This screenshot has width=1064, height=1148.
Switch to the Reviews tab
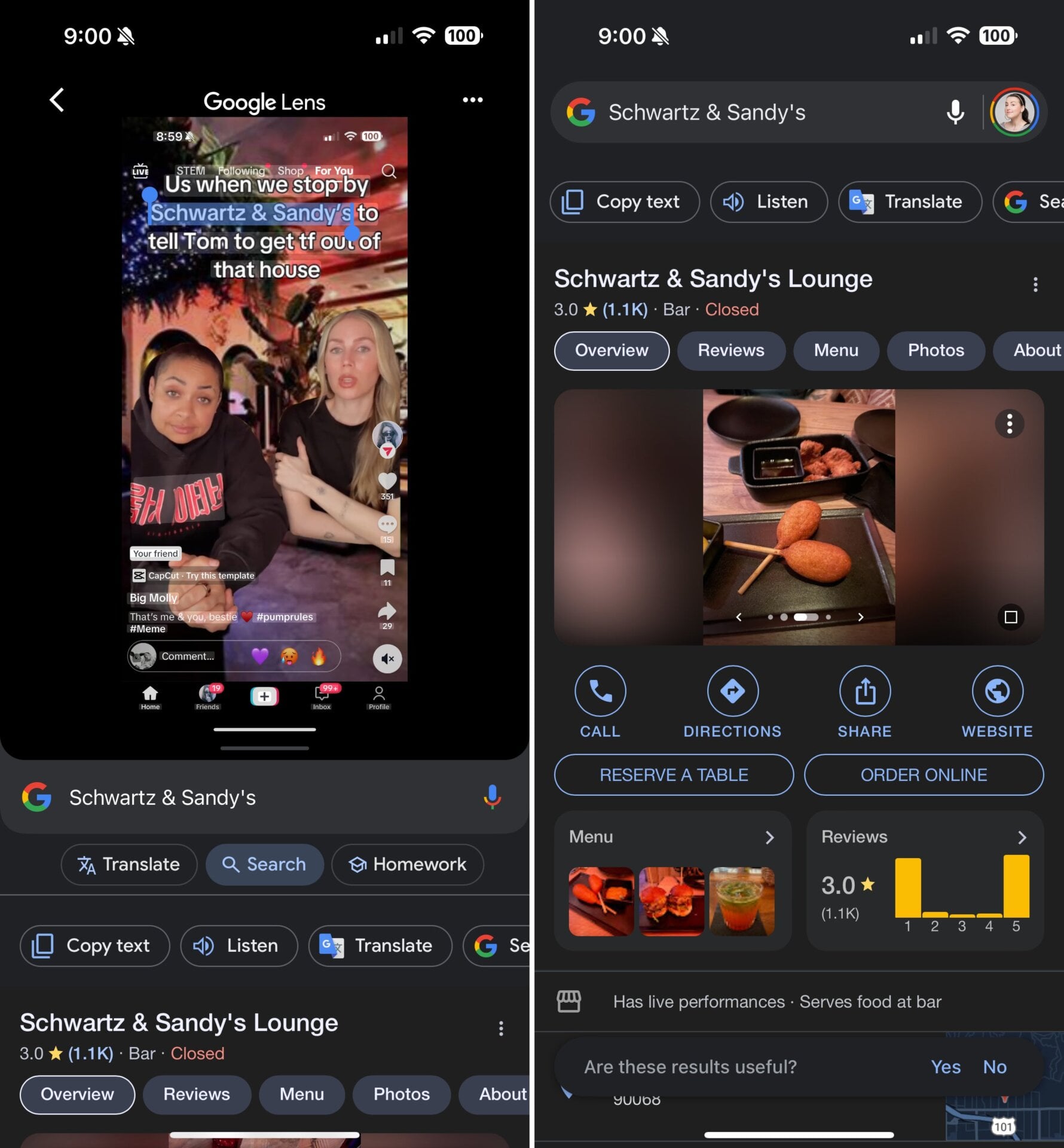(730, 351)
